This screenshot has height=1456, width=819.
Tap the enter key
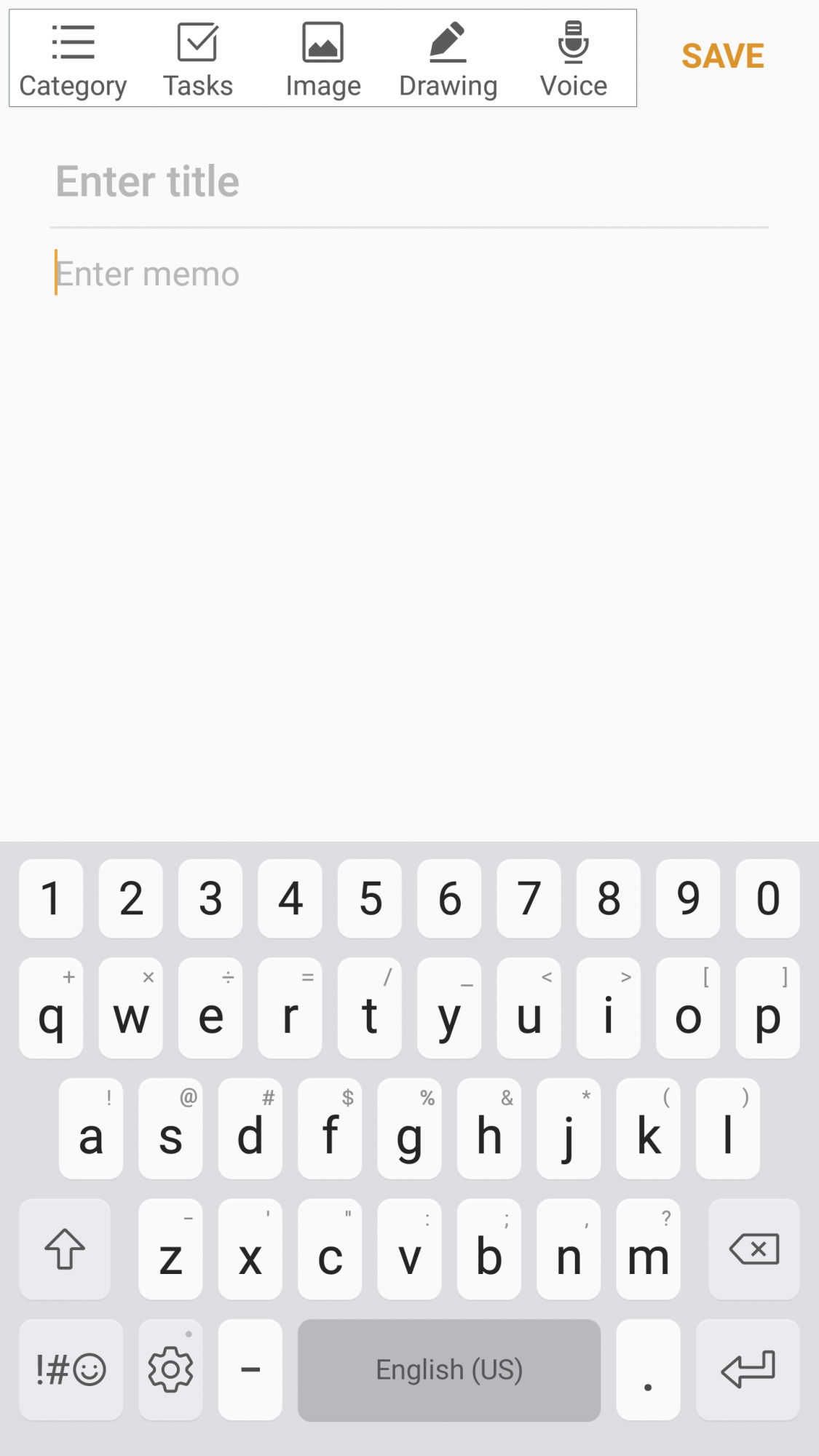click(748, 1369)
